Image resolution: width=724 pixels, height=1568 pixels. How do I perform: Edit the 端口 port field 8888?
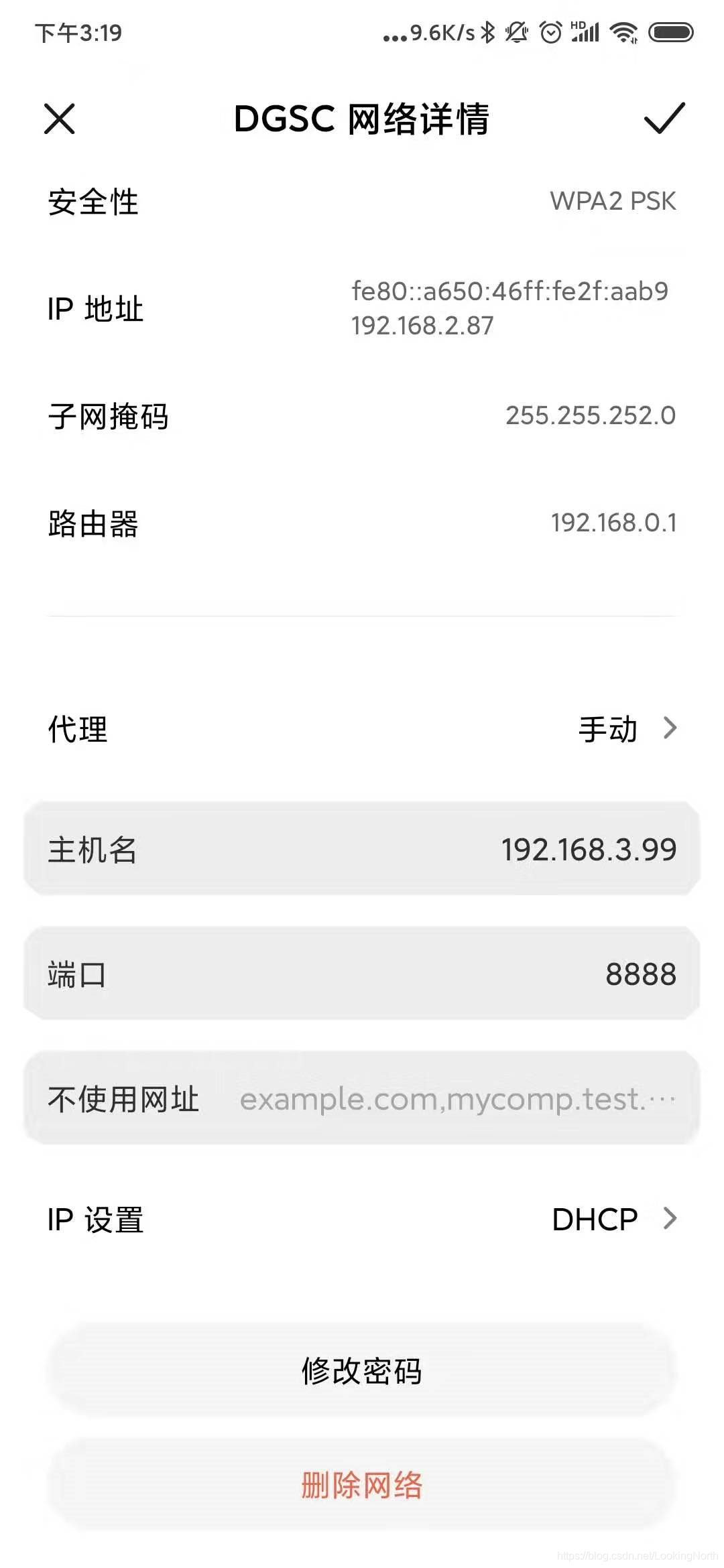(x=640, y=974)
